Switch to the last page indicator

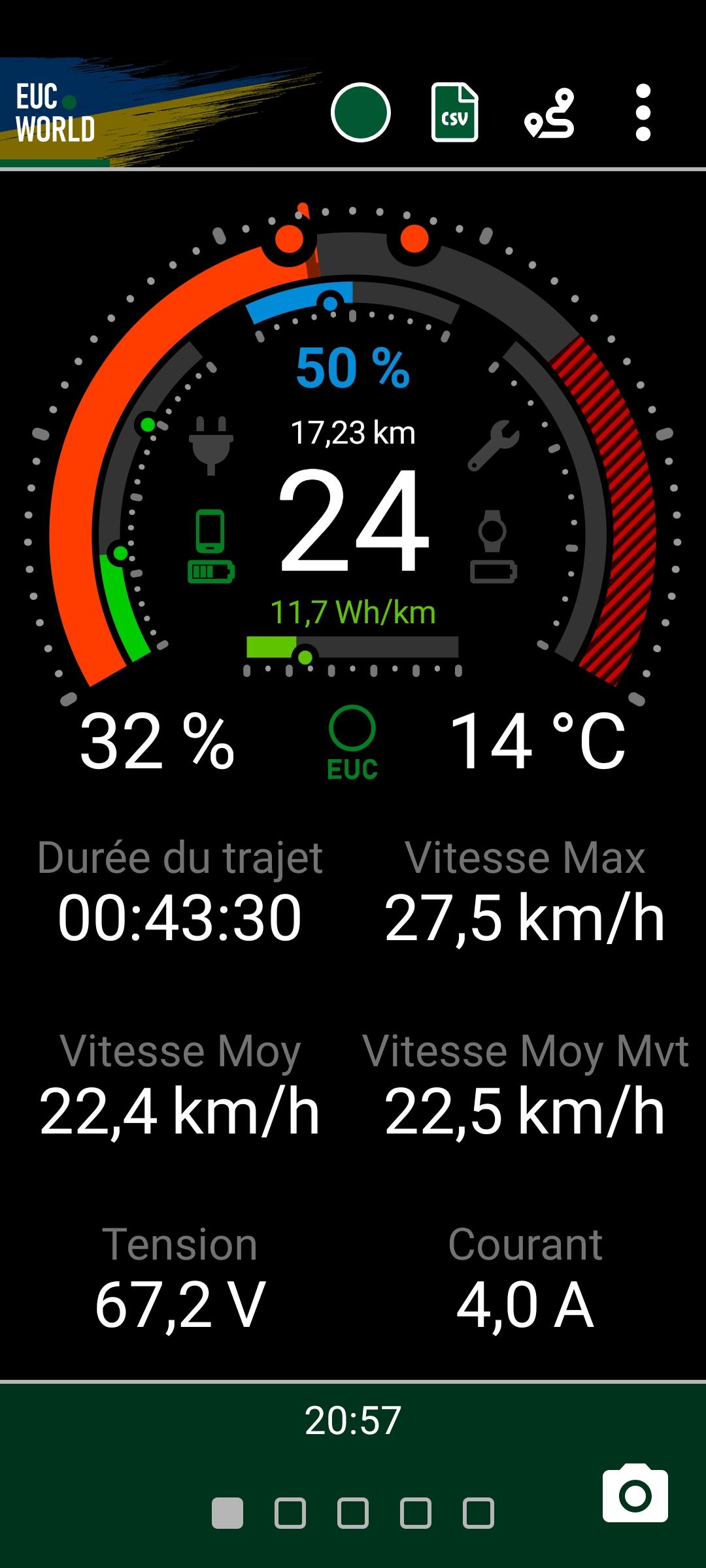click(x=479, y=1513)
